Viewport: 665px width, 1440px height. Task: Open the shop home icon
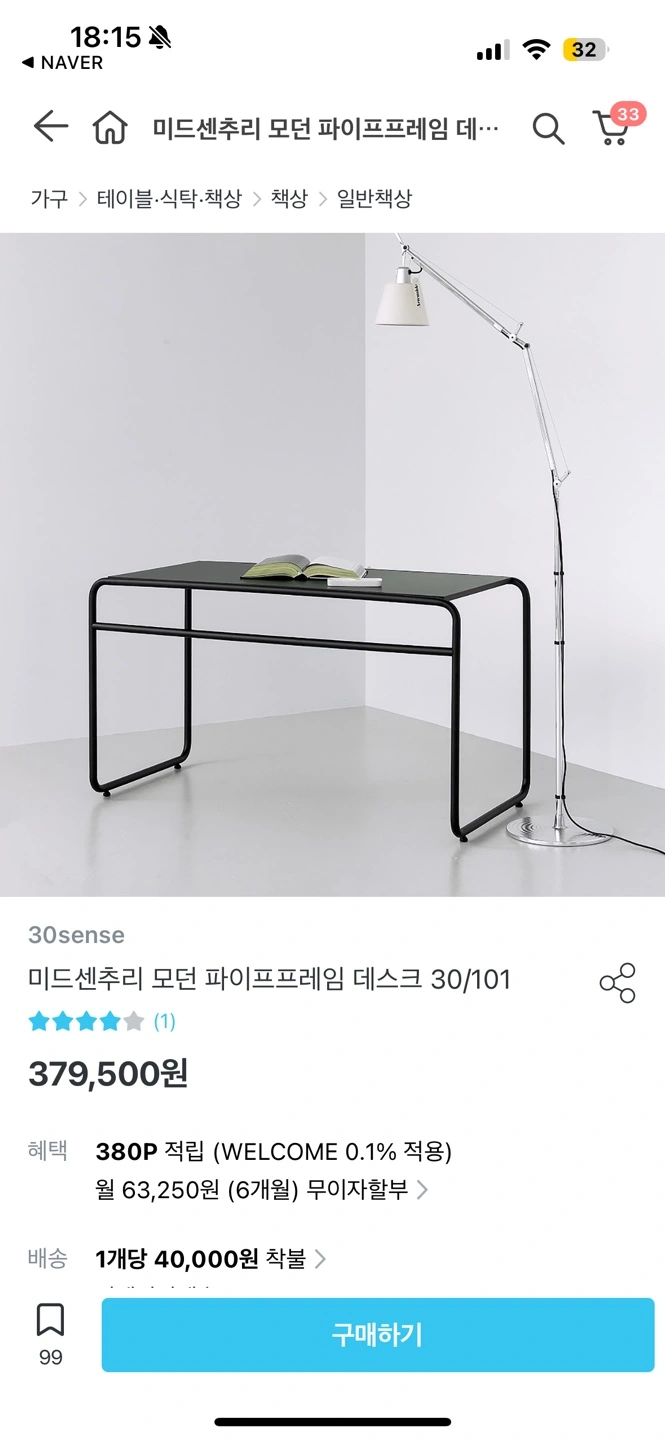[x=109, y=128]
